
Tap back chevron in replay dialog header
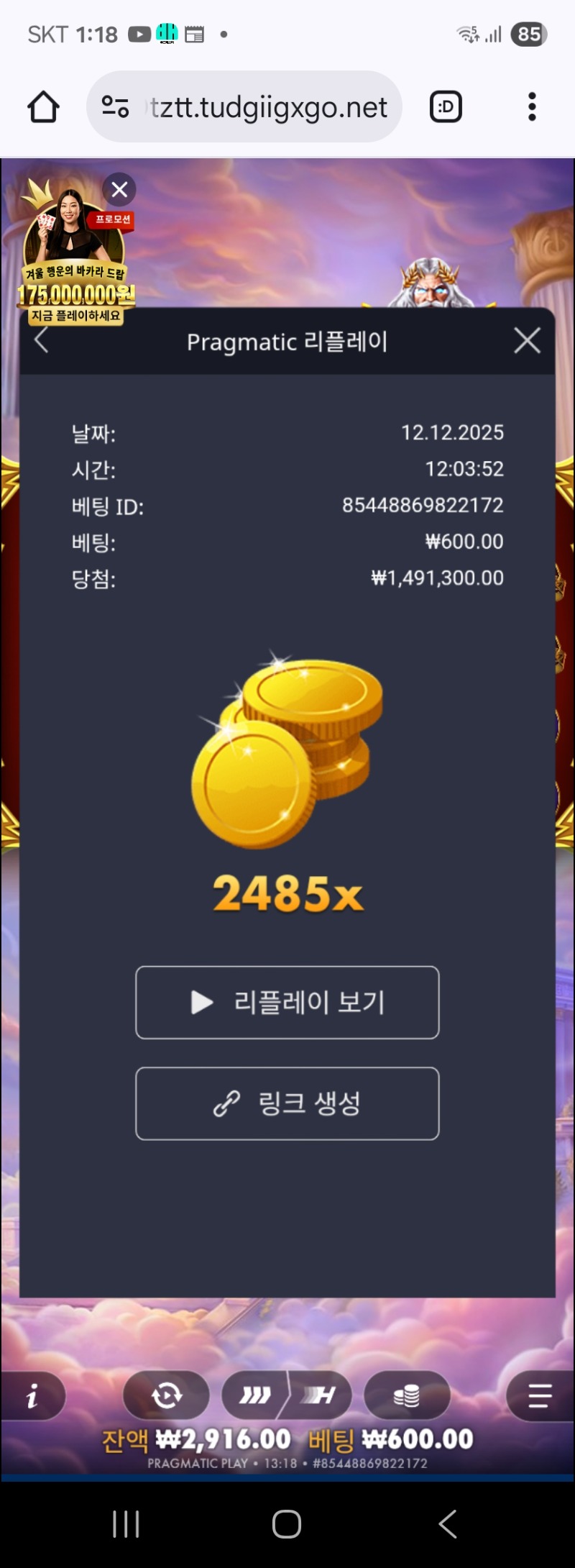point(41,341)
